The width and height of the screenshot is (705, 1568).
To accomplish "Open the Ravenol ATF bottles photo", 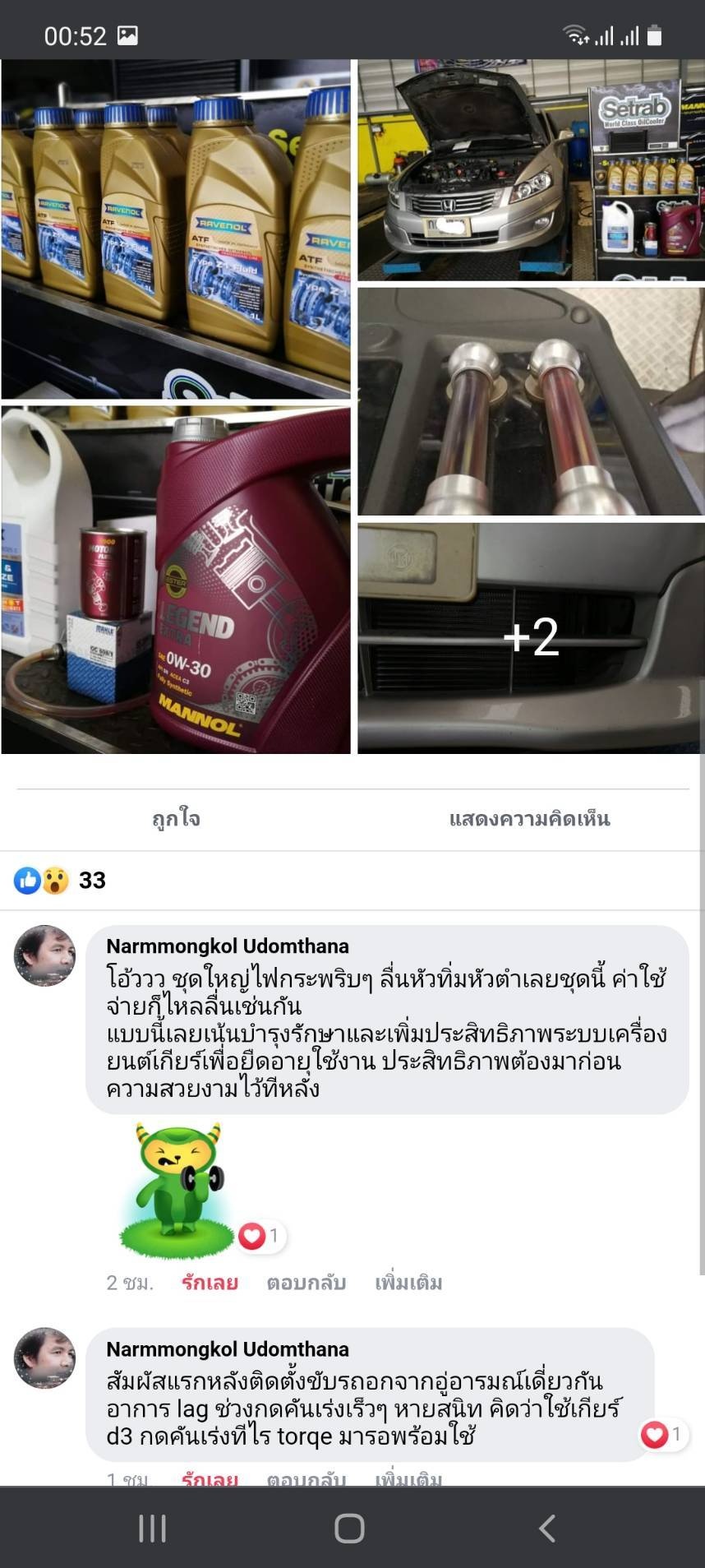I will coord(176,229).
